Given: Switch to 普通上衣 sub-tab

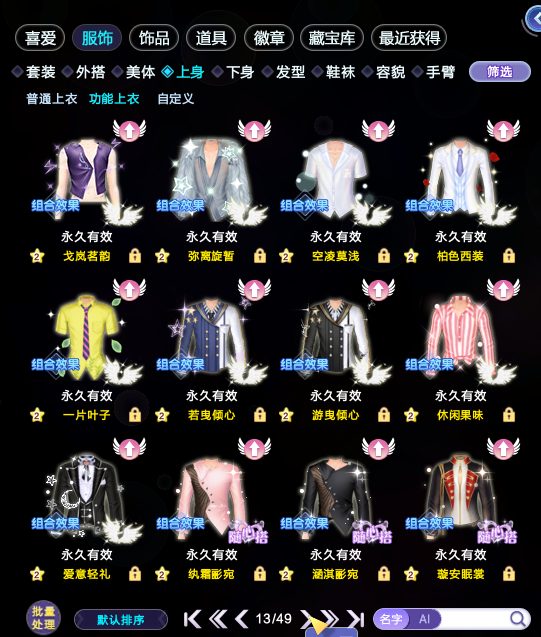Looking at the screenshot, I should (x=52, y=99).
